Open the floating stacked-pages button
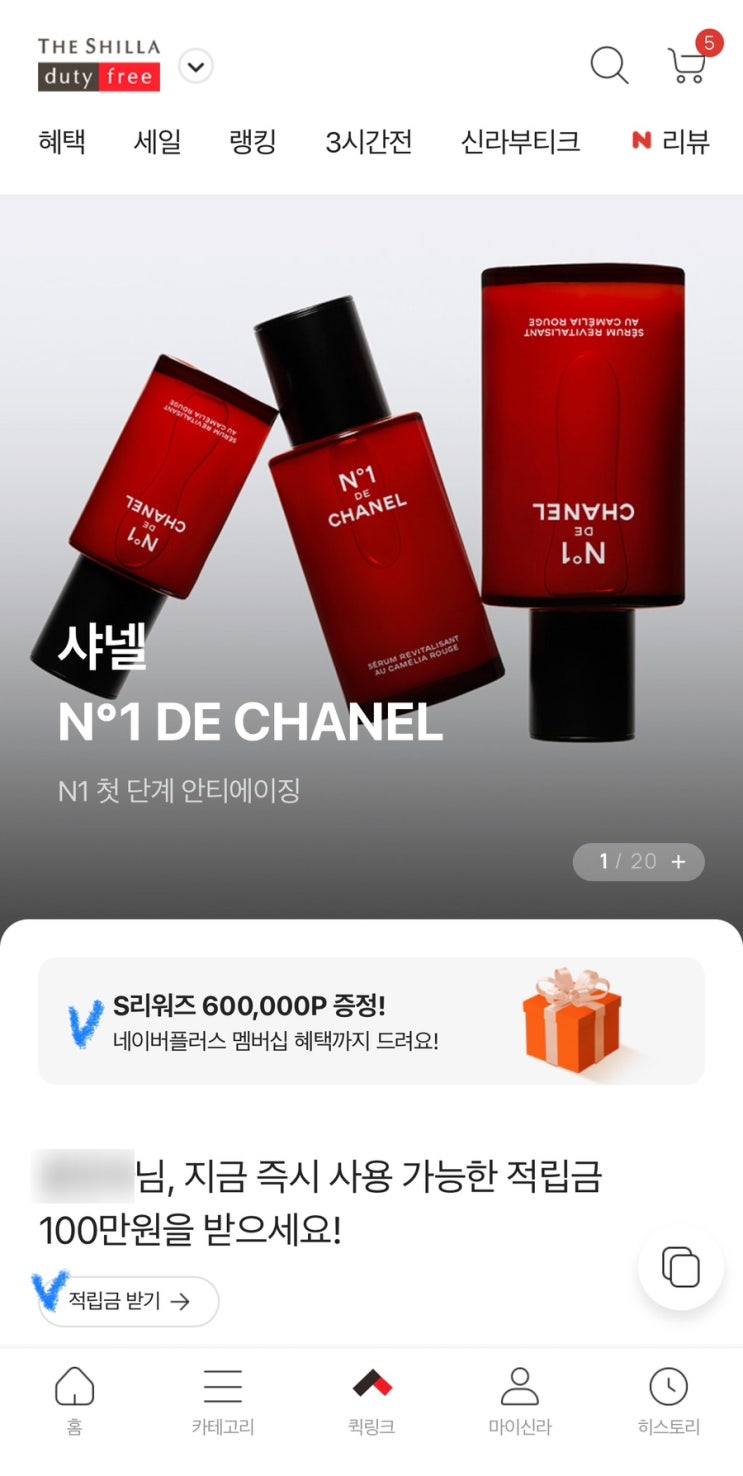The height and width of the screenshot is (1476, 743). pos(681,1267)
